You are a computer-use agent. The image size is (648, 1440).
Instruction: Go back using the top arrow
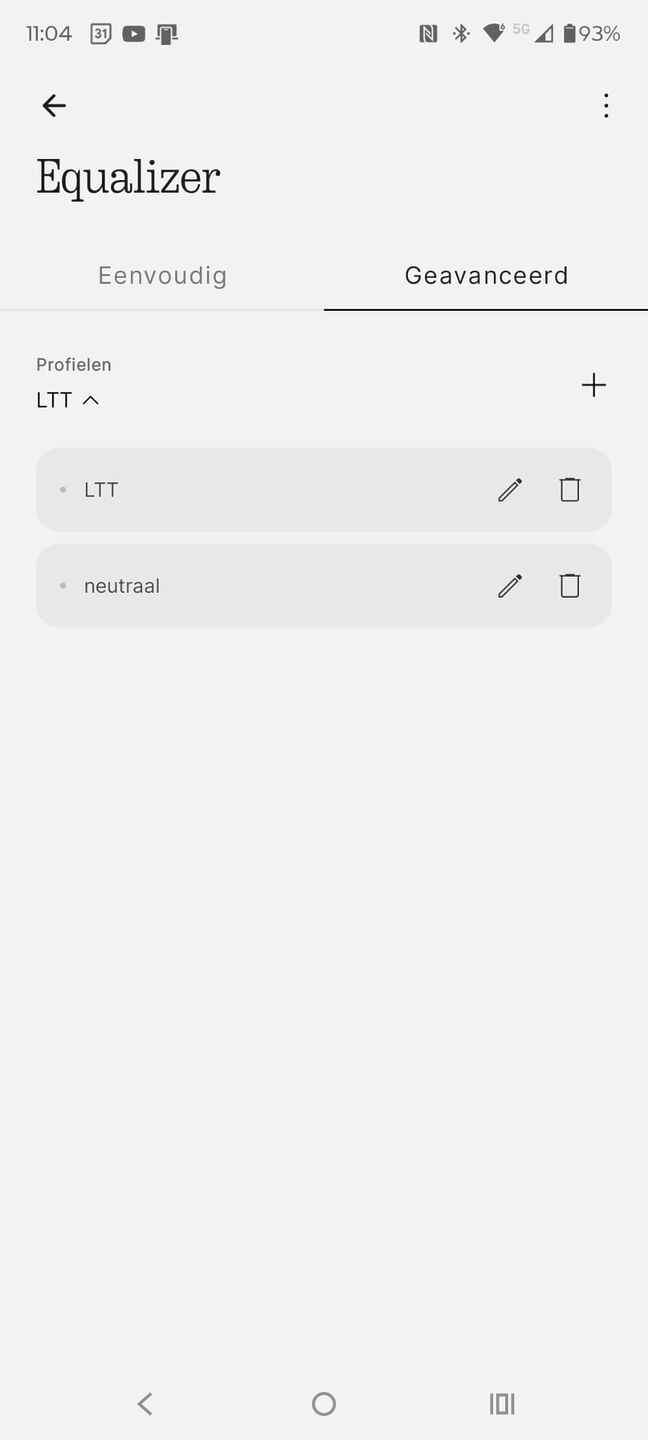tap(54, 105)
